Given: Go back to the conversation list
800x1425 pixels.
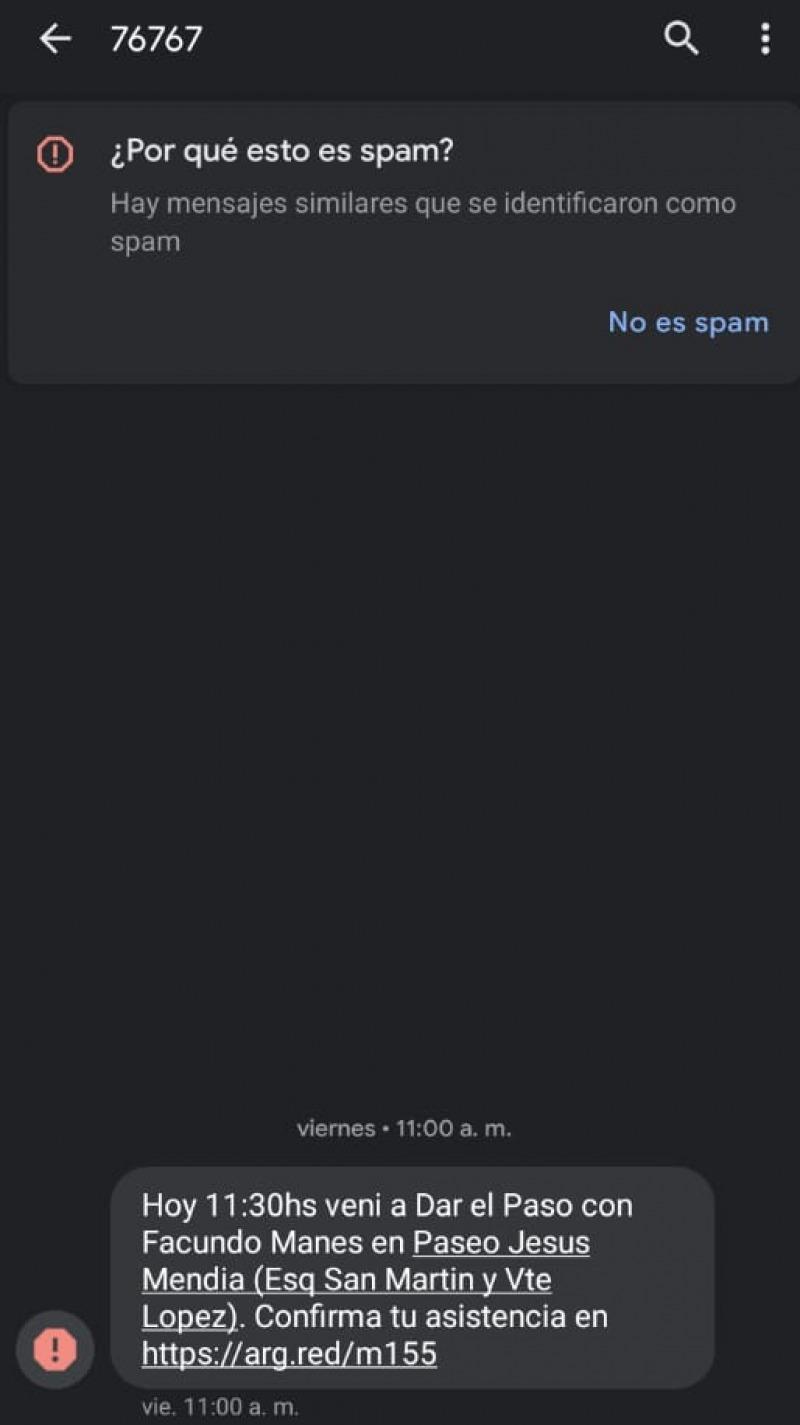Looking at the screenshot, I should [x=55, y=39].
